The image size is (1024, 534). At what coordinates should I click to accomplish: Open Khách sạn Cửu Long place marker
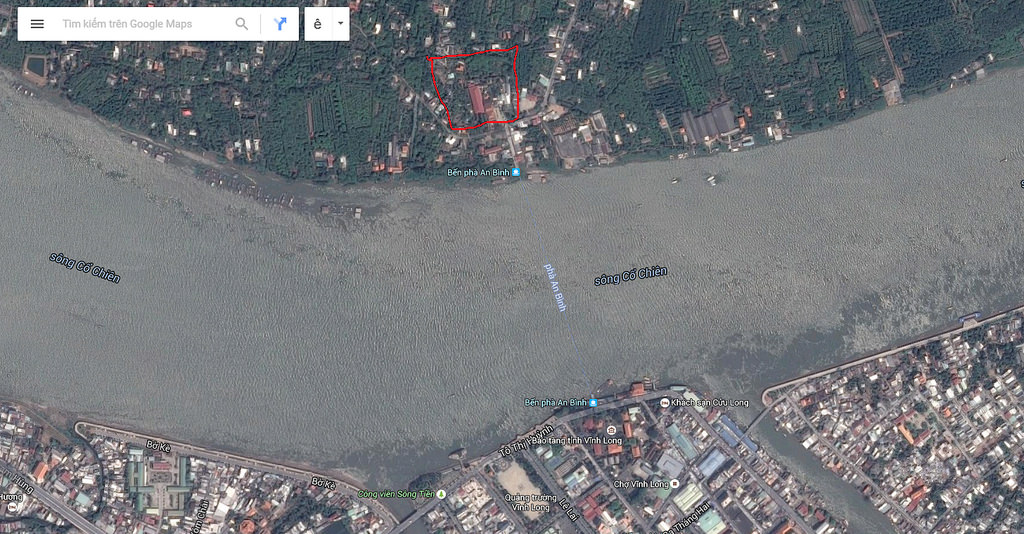665,402
